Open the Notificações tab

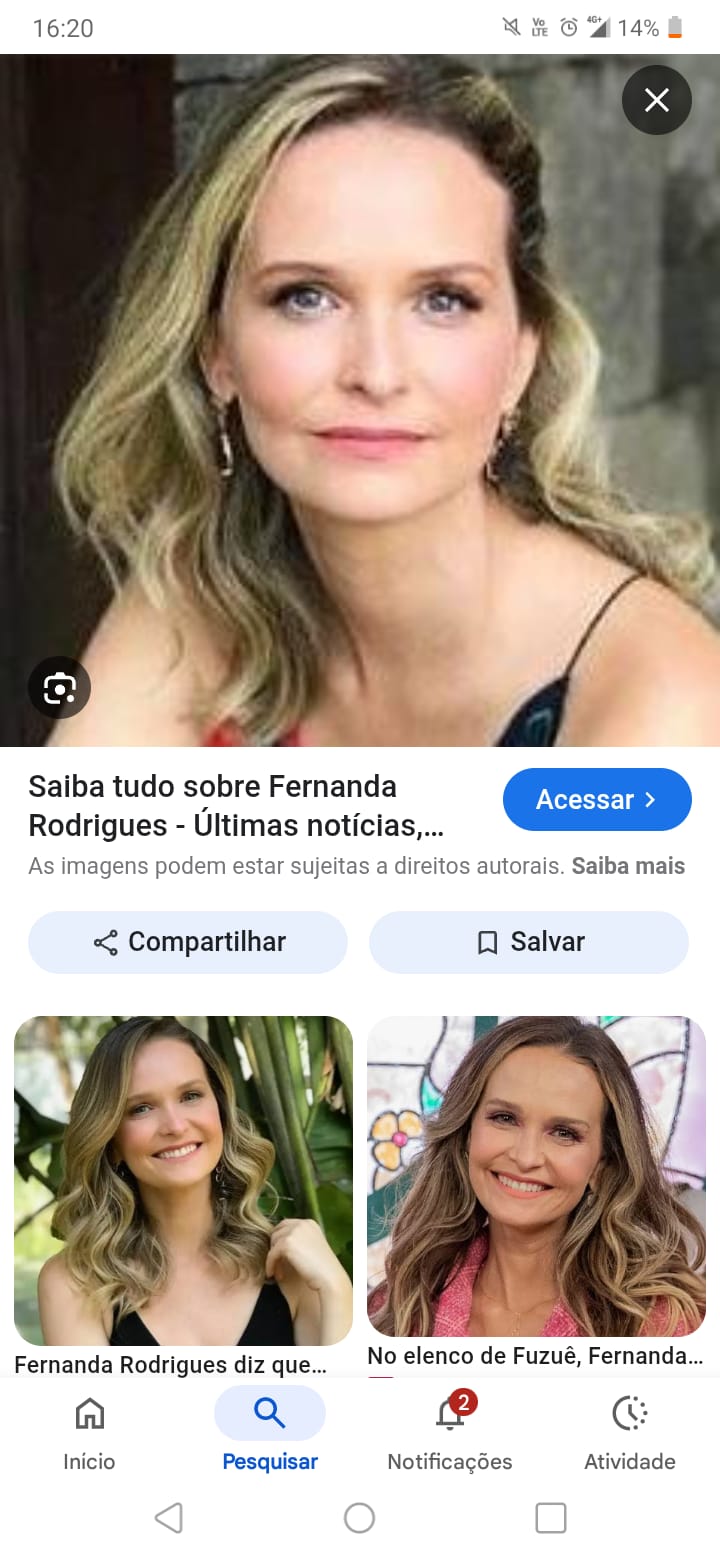point(450,1434)
